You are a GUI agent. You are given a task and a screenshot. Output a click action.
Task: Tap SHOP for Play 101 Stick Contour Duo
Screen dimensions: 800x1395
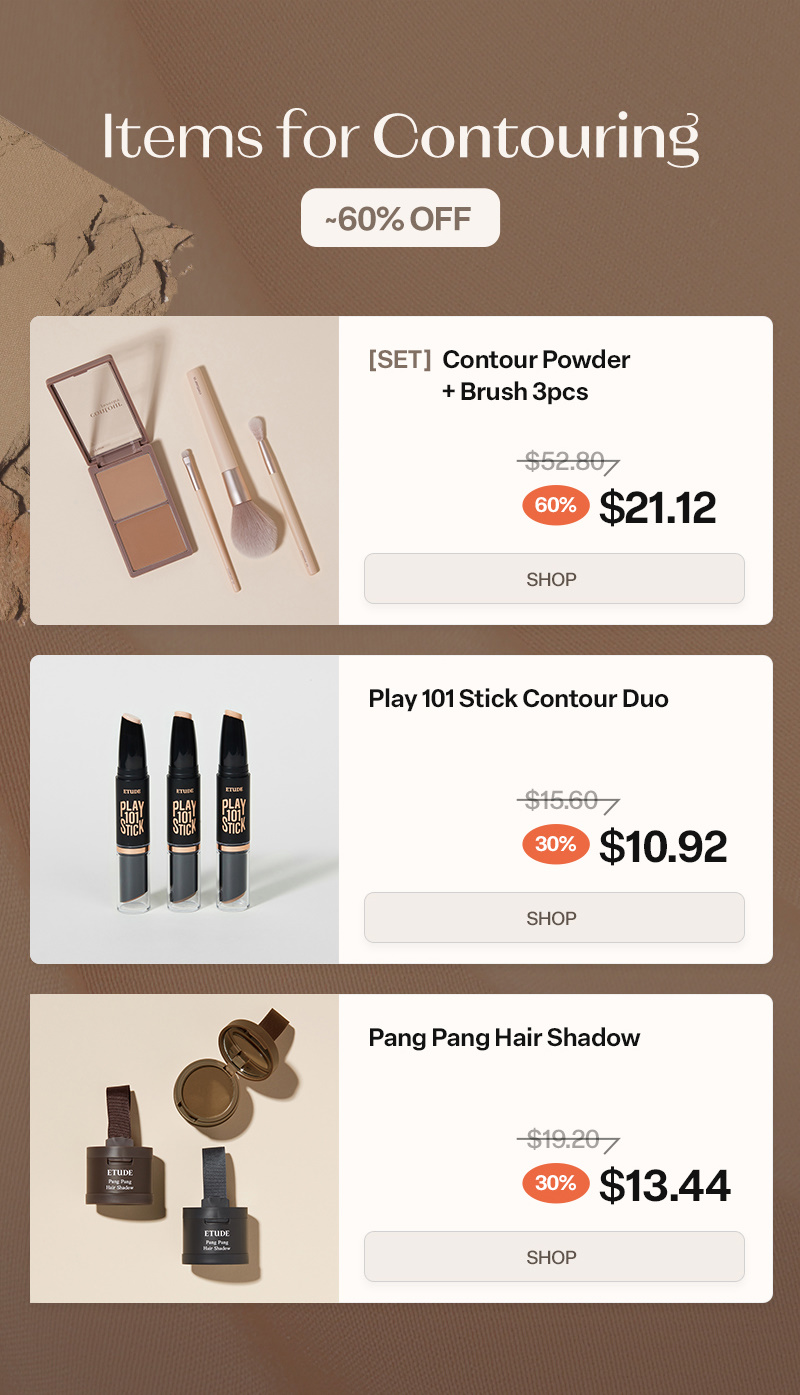[554, 918]
